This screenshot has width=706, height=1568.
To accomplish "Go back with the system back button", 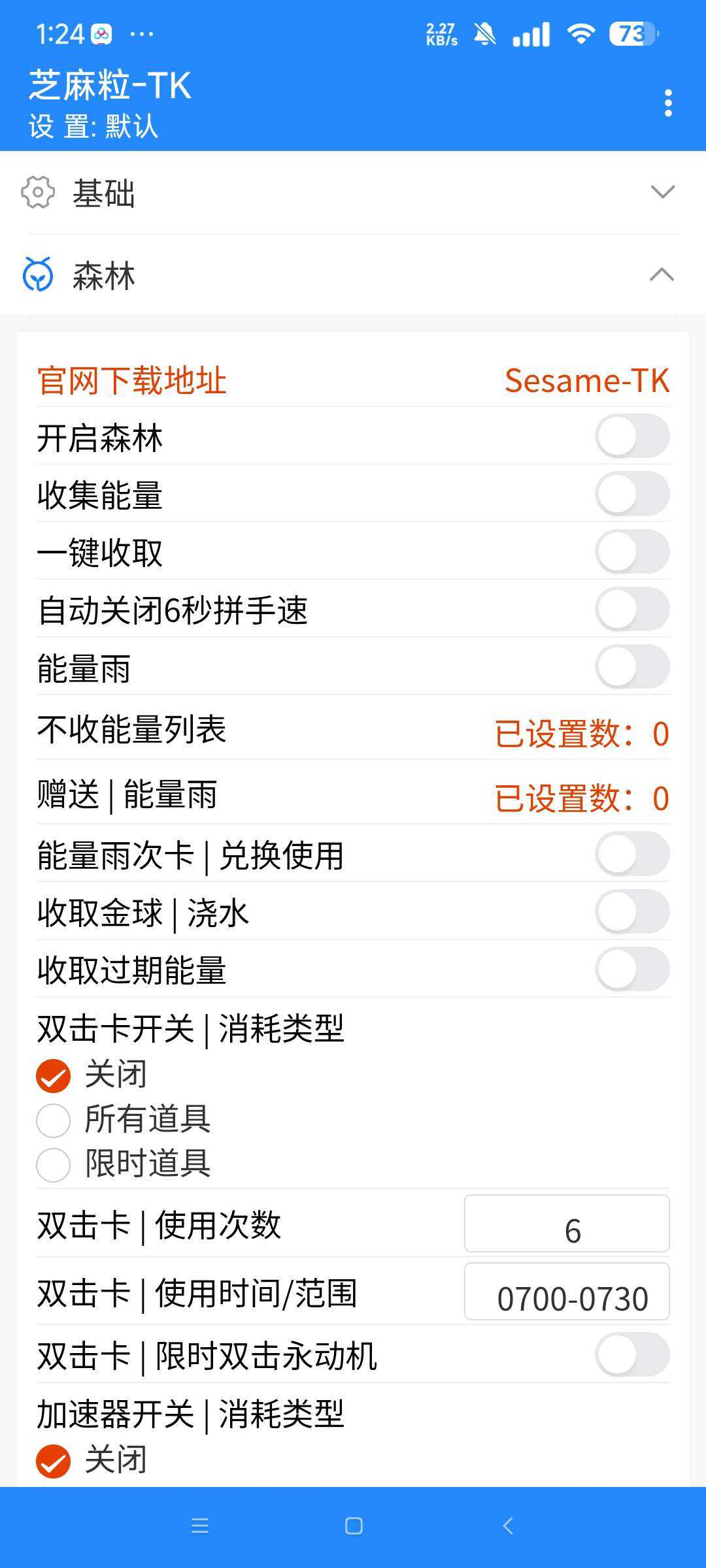I will point(508,1526).
